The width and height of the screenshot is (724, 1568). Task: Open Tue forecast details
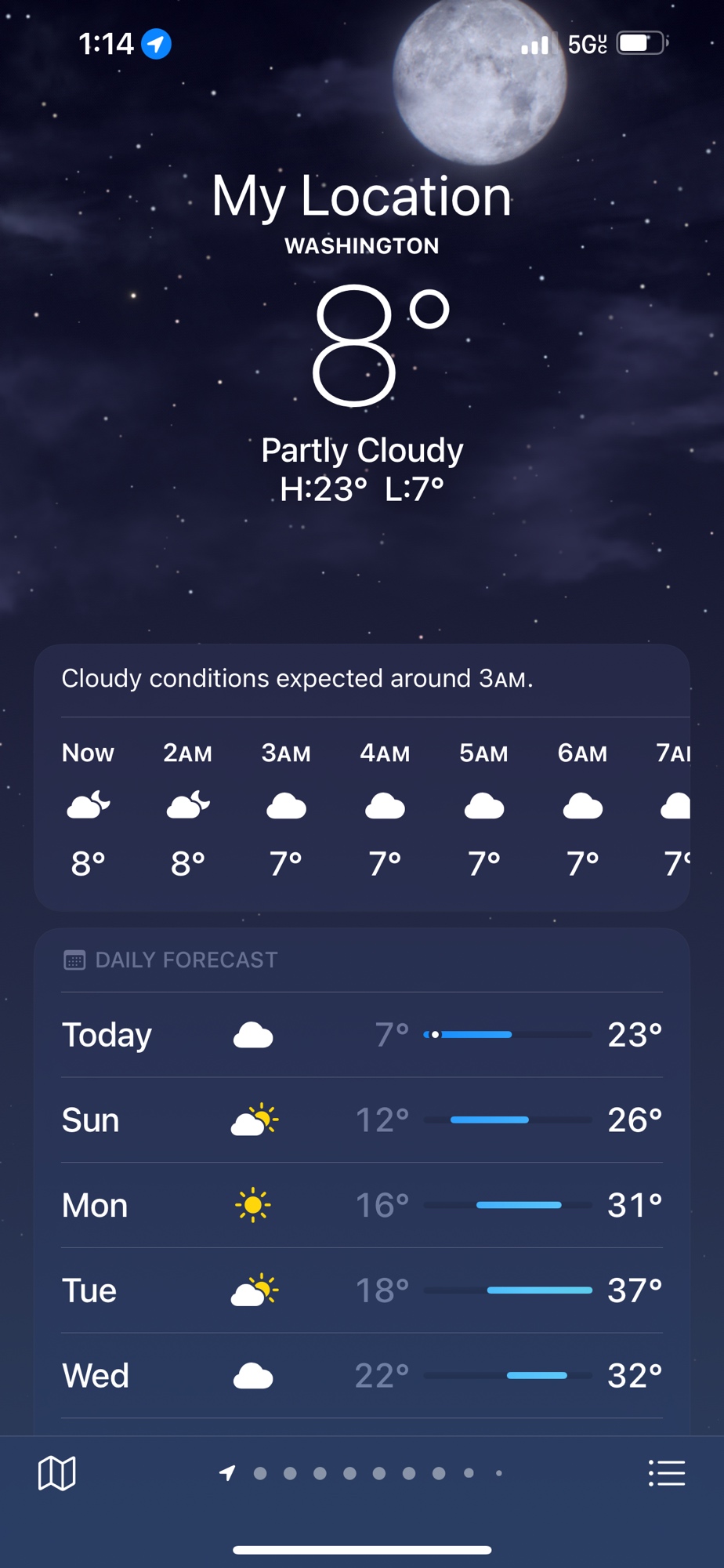point(361,1290)
